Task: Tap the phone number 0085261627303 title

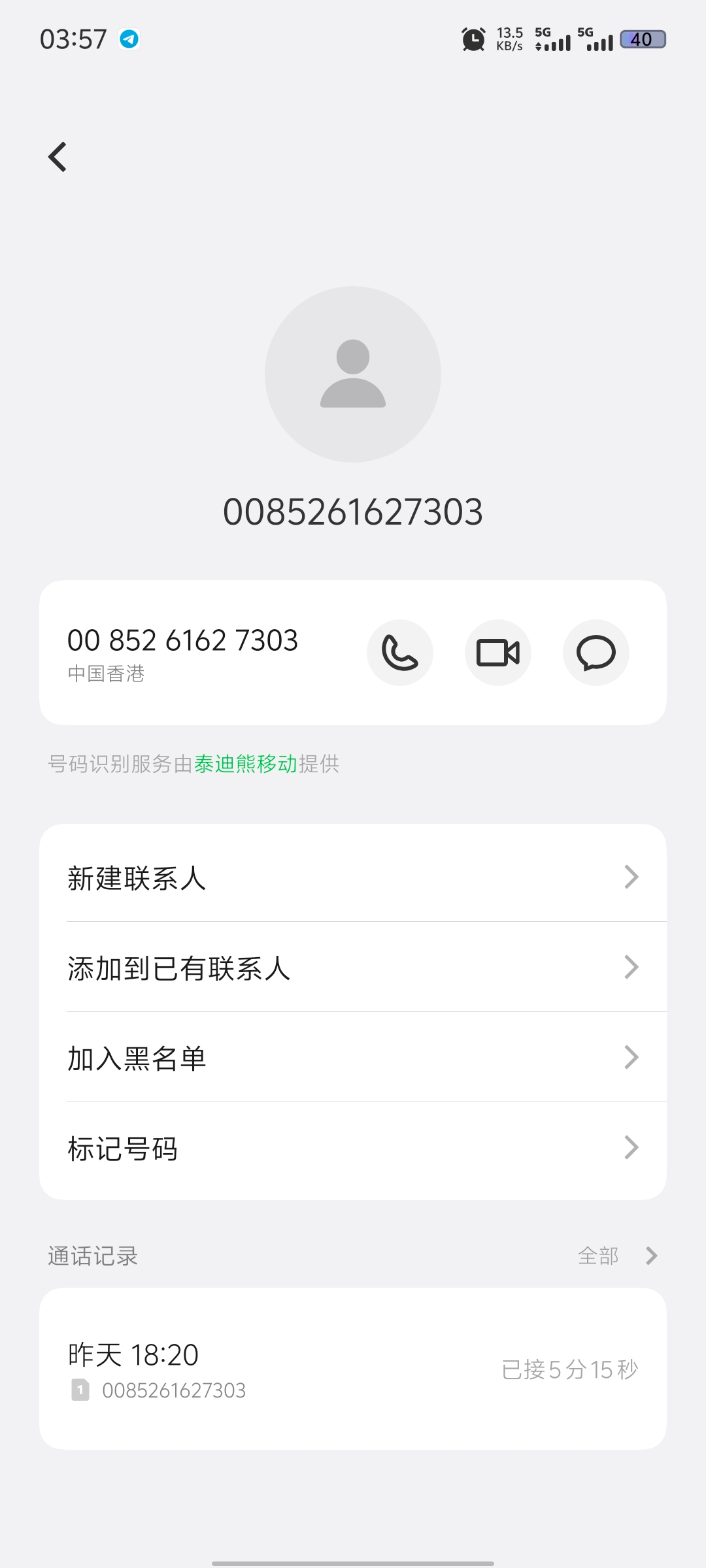Action: 352,513
